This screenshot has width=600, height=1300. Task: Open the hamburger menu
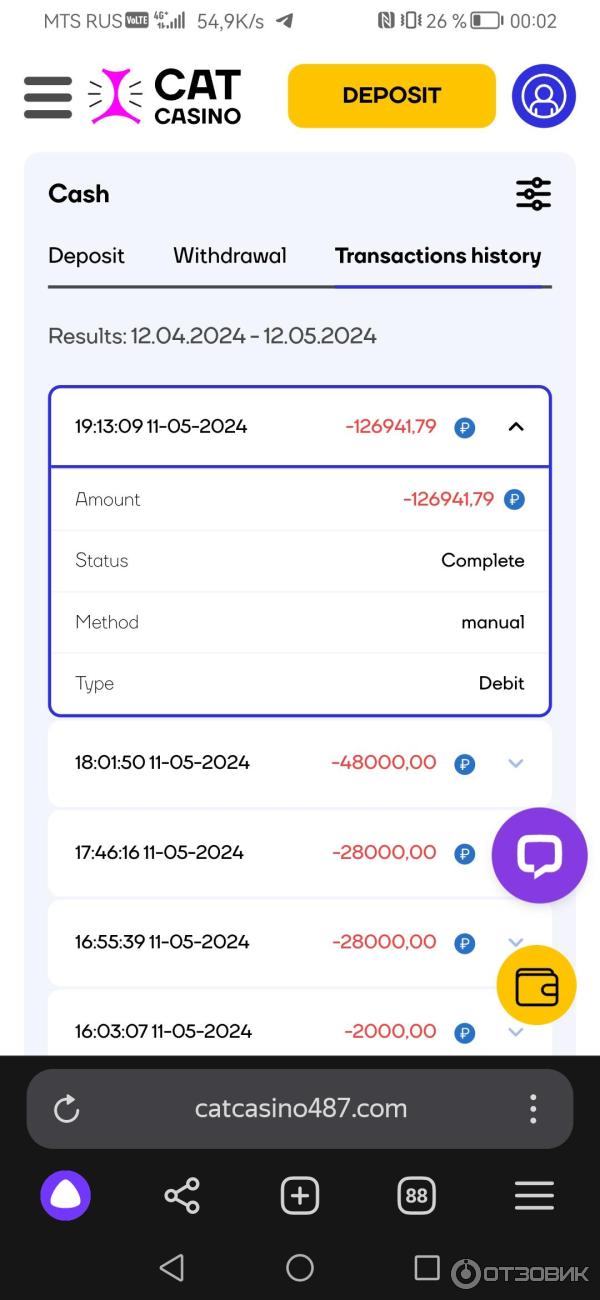point(48,97)
